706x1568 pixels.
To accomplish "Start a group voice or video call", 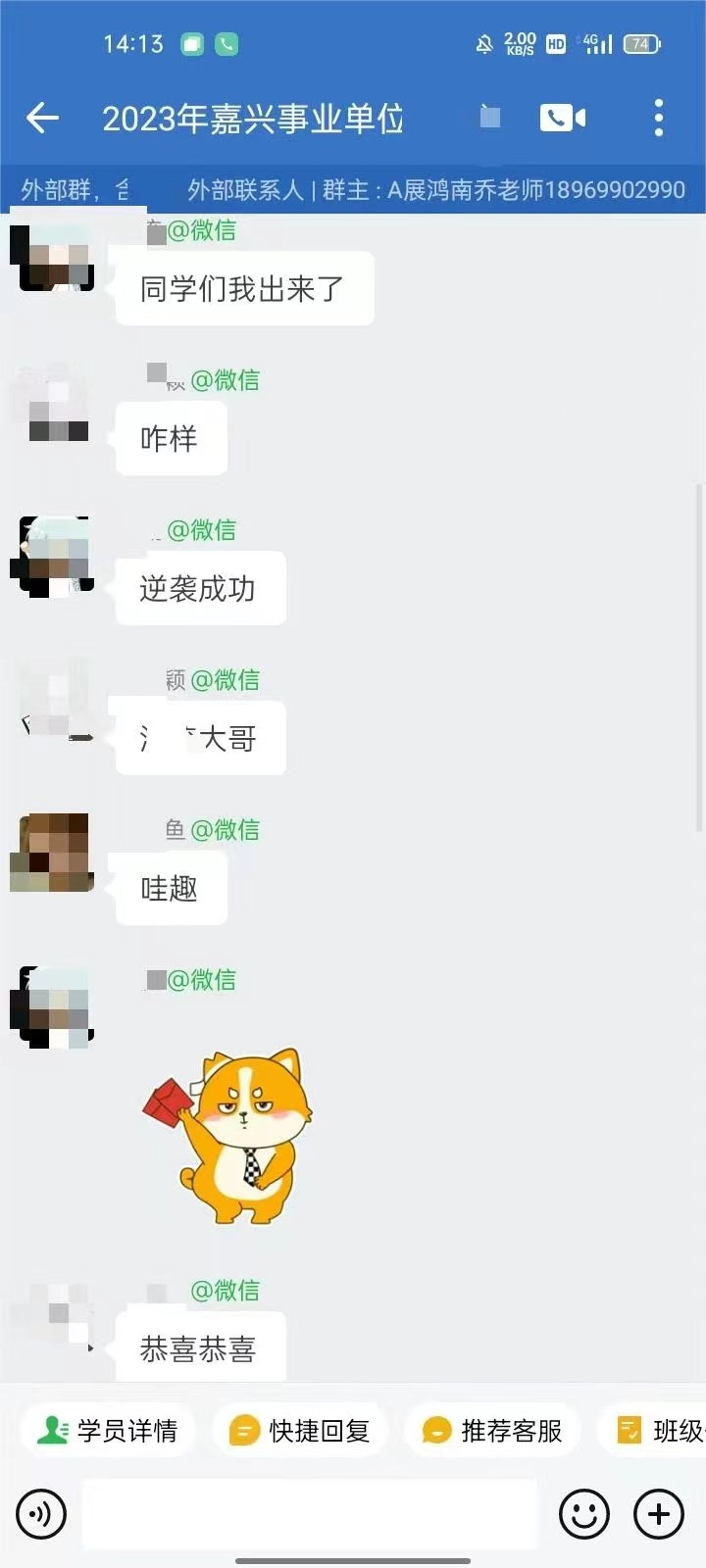I will coord(562,119).
